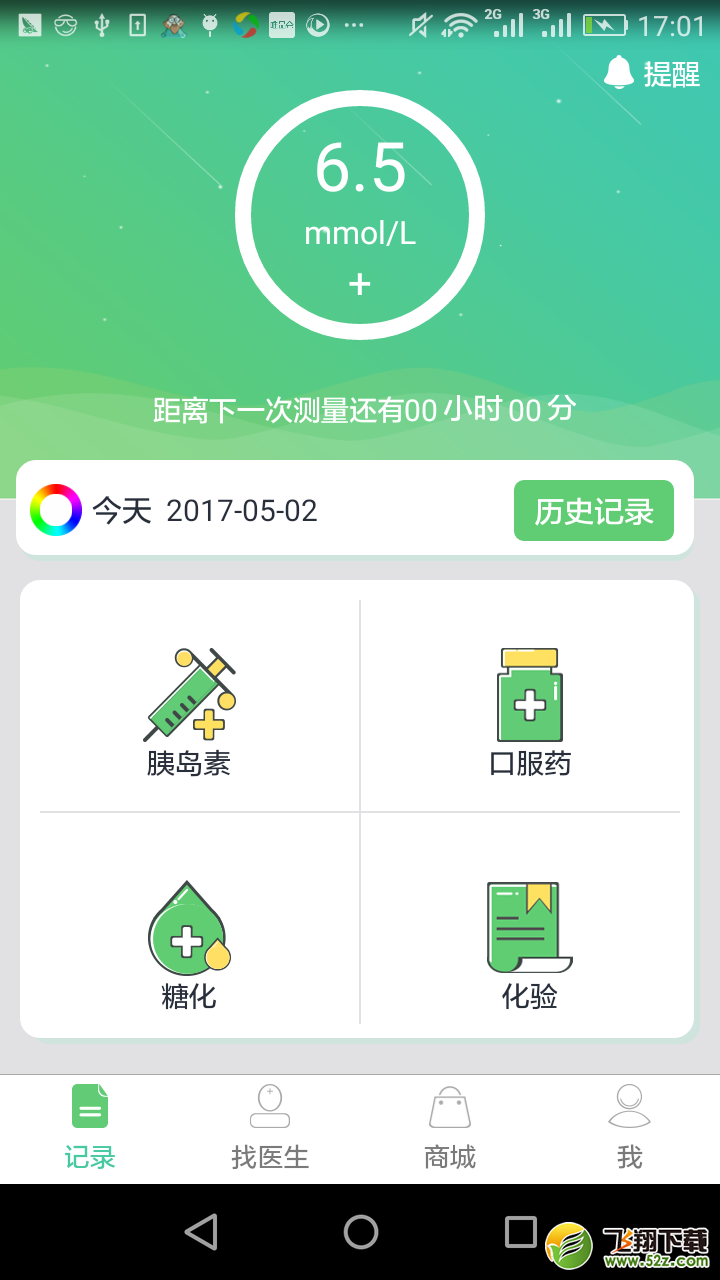720x1280 pixels.
Task: Tap the rainbow color ring icon
Action: [56, 510]
